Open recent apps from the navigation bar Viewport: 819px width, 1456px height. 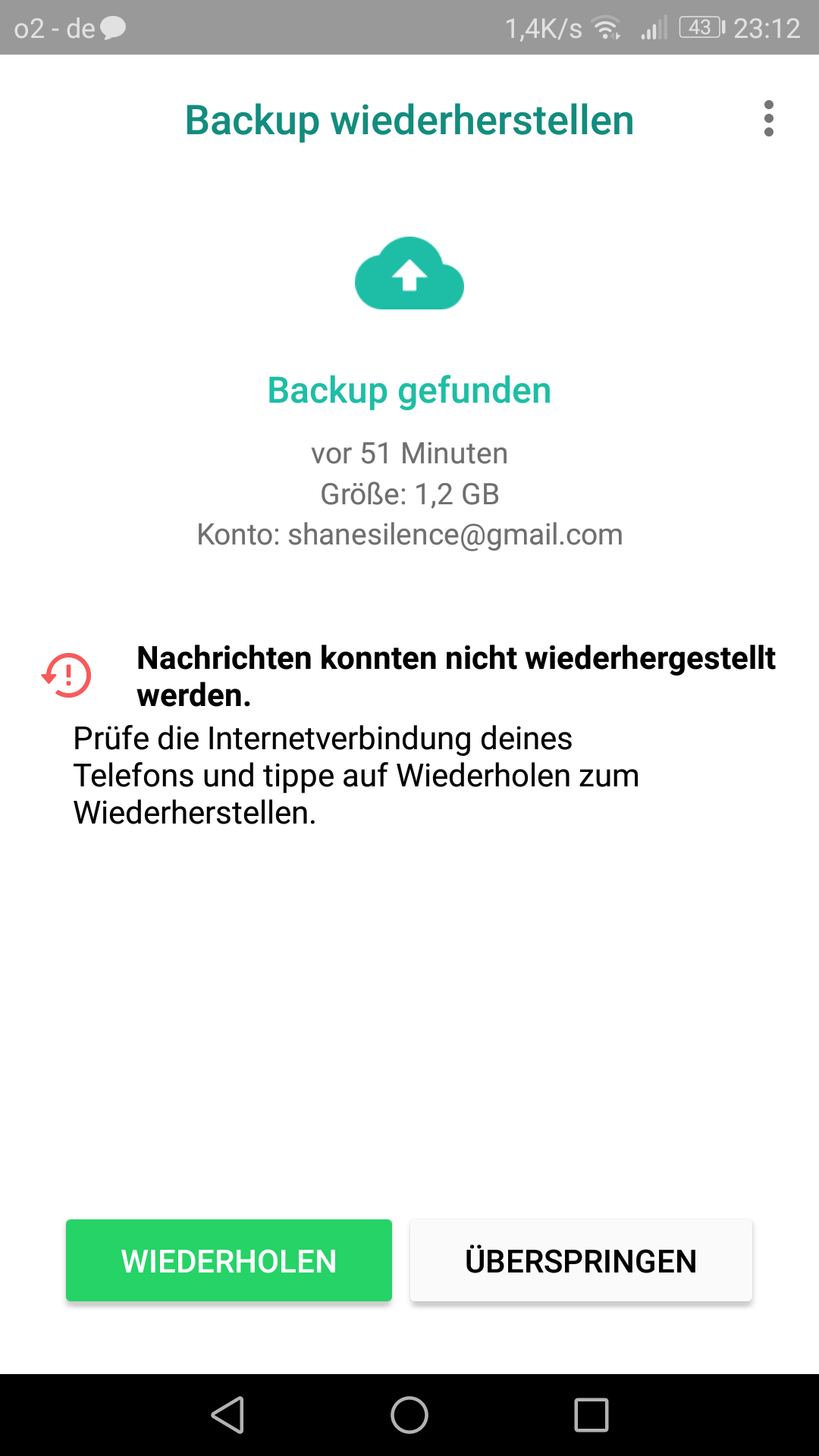tap(591, 1415)
